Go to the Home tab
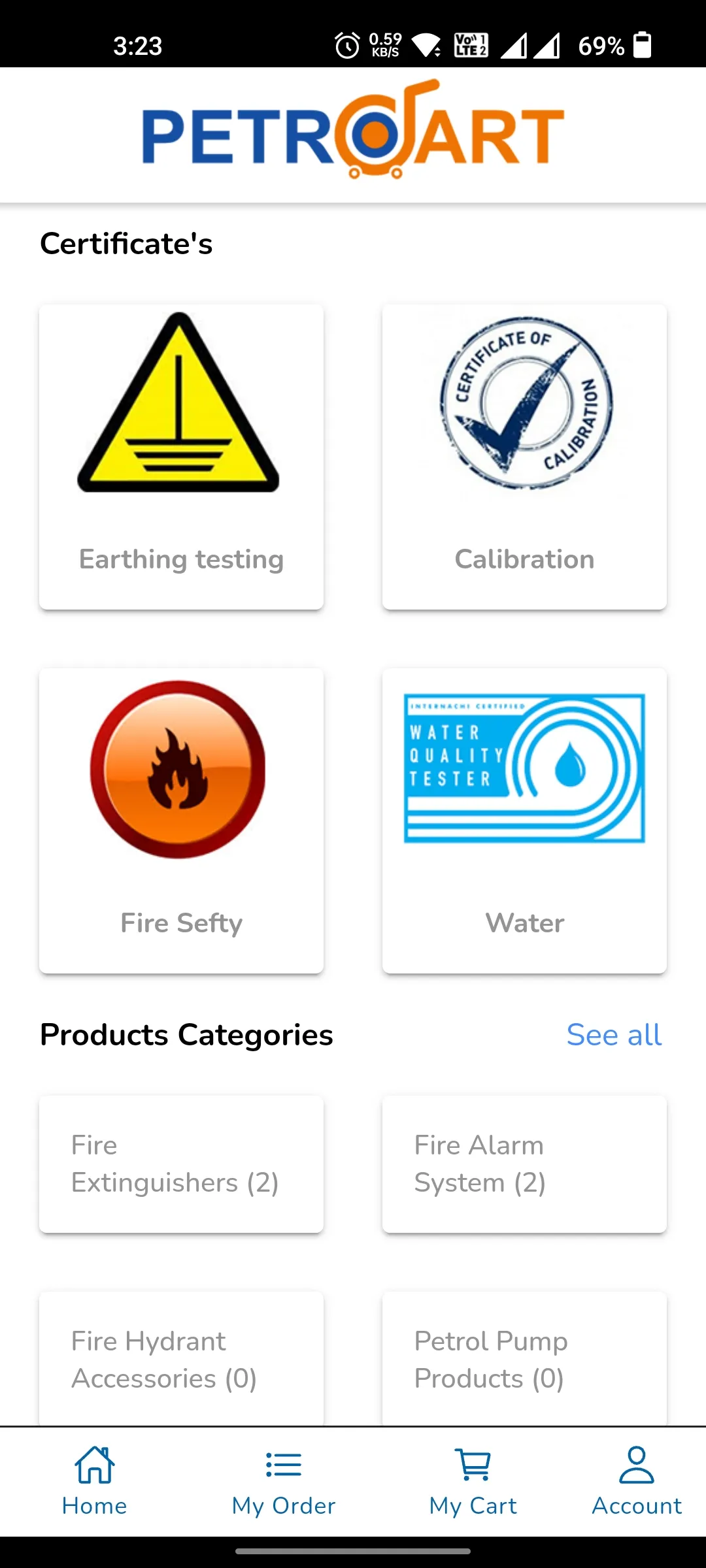 pyautogui.click(x=95, y=1481)
